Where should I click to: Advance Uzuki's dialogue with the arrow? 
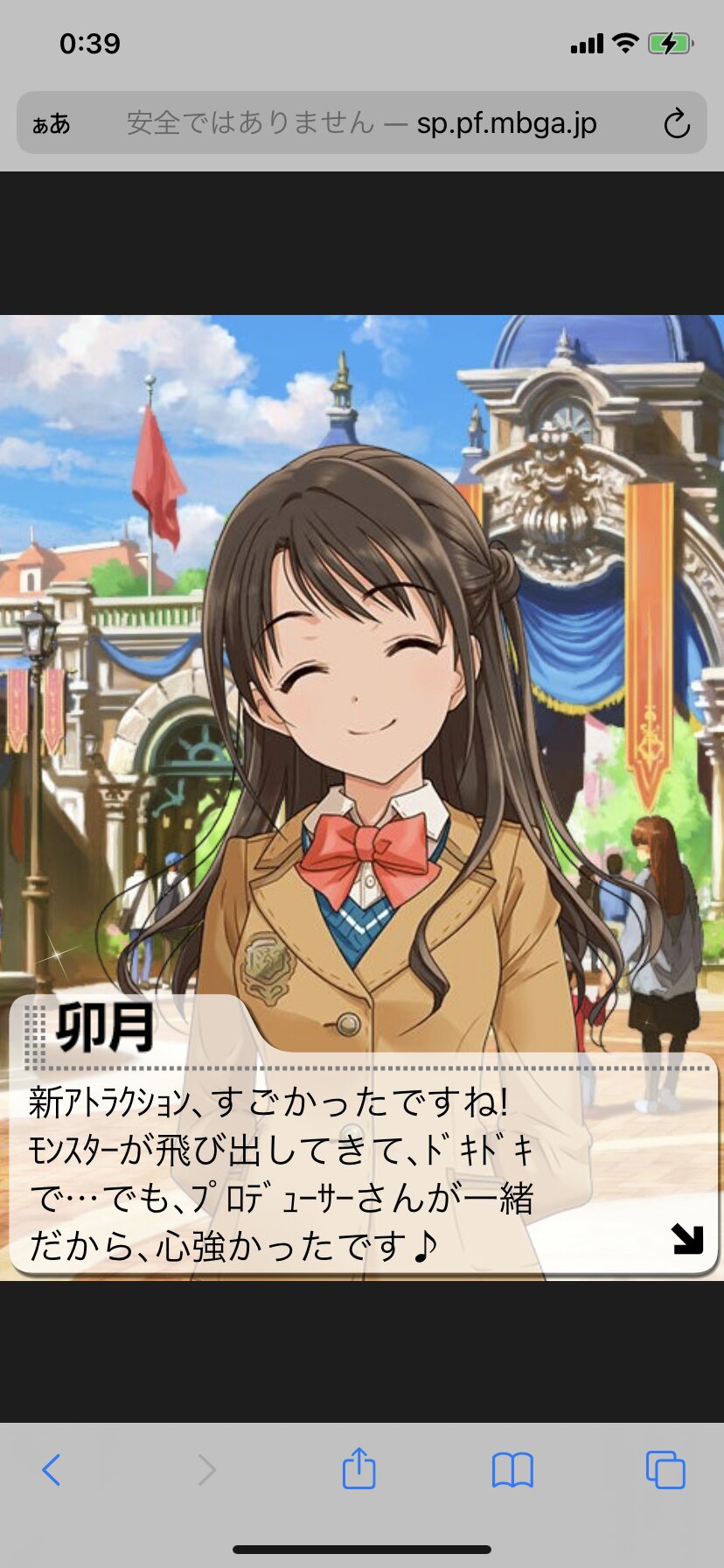click(687, 1239)
